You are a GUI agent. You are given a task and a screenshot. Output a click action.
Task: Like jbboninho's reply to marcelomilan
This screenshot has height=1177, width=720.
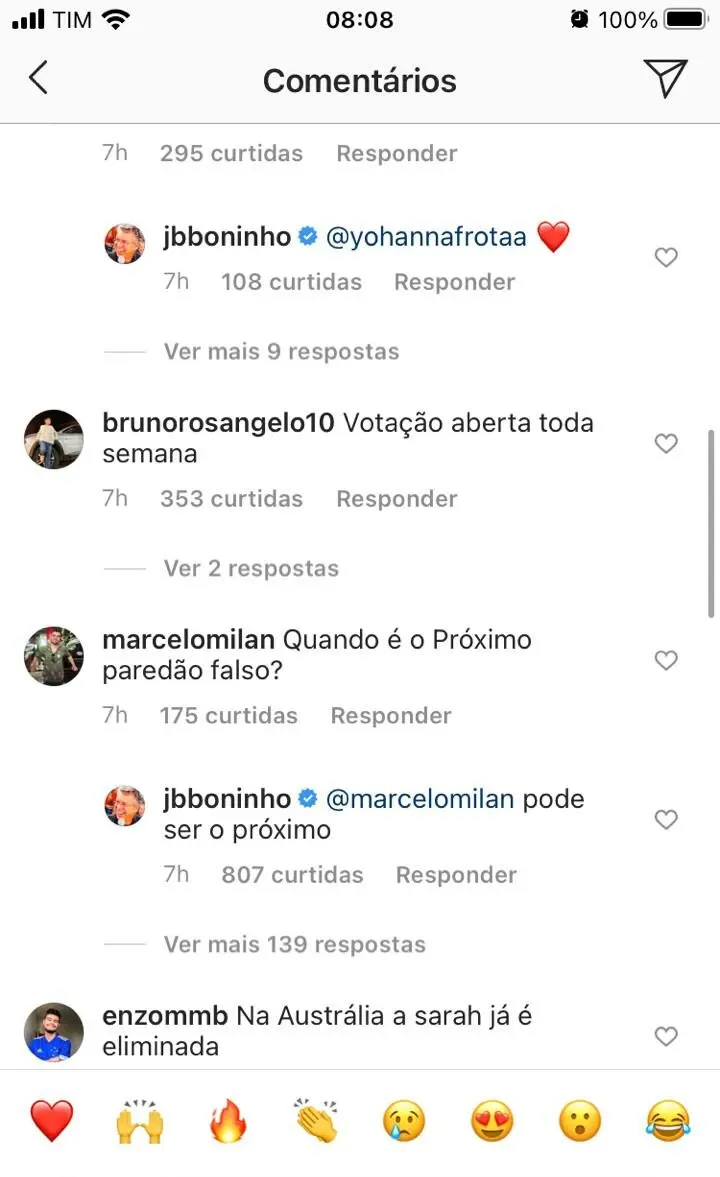(x=666, y=819)
